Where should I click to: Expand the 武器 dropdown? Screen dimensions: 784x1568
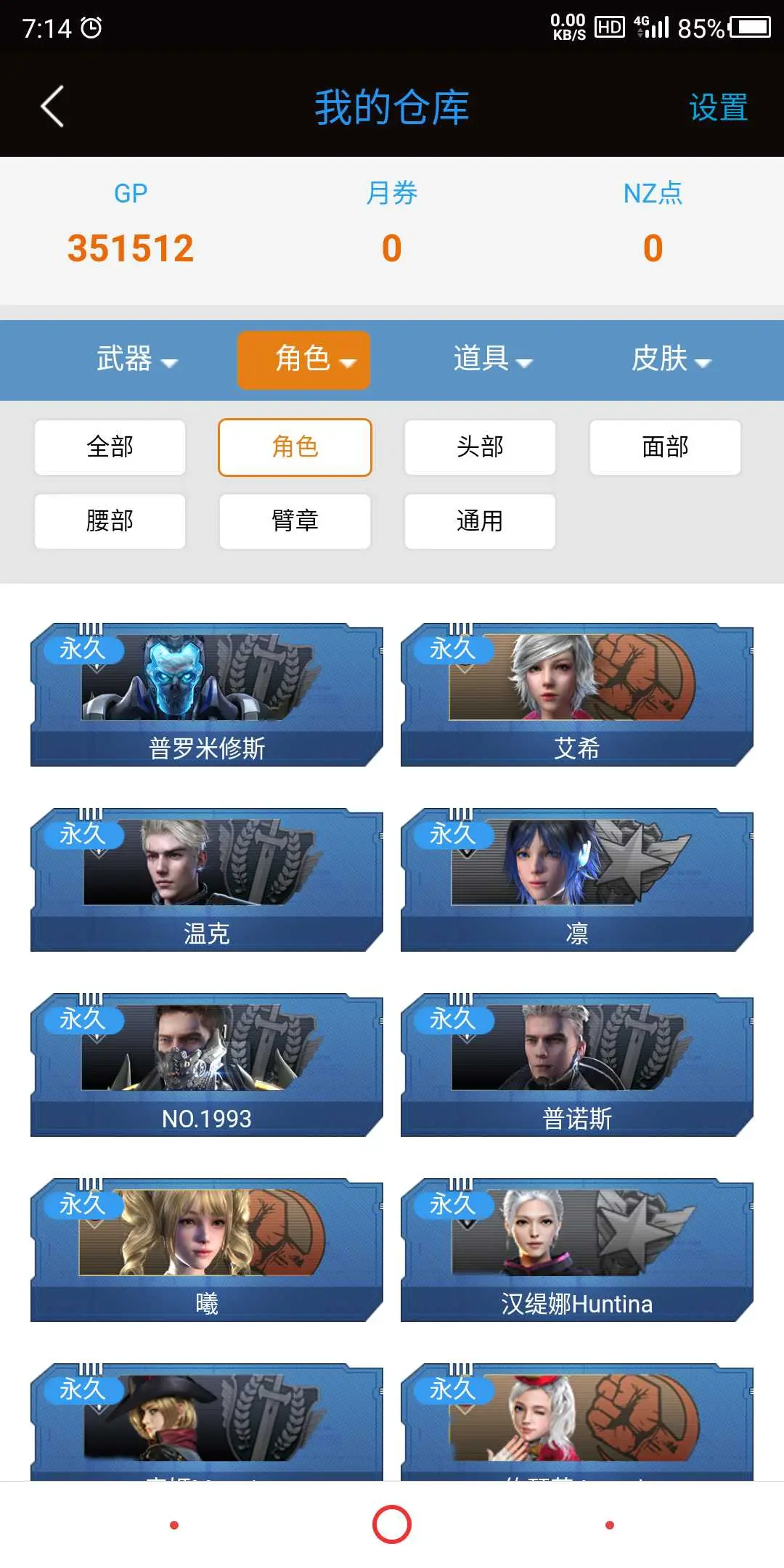137,359
